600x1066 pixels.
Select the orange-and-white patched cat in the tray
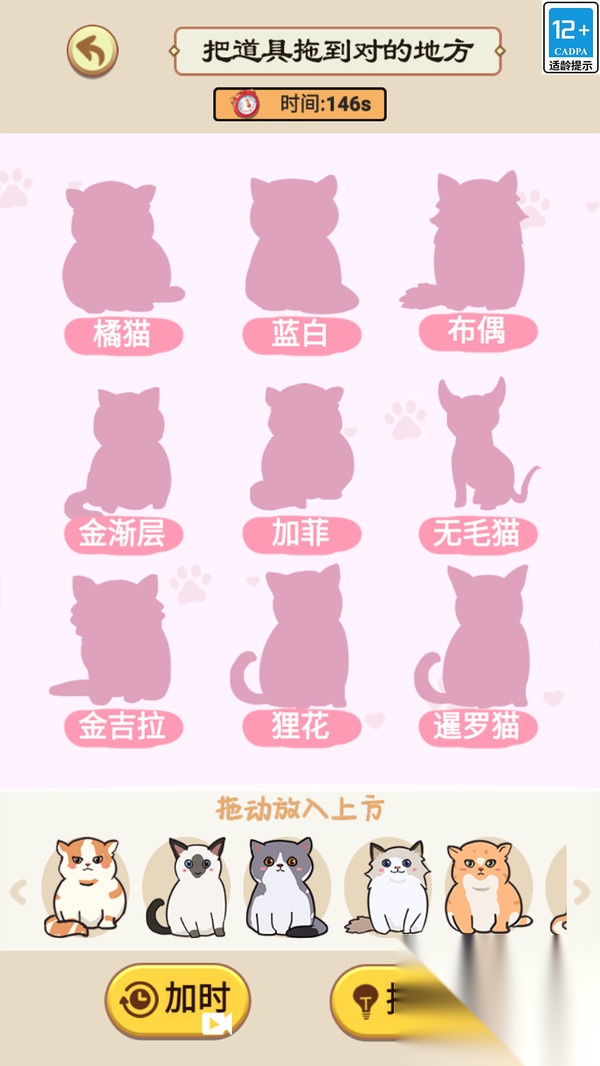point(85,887)
